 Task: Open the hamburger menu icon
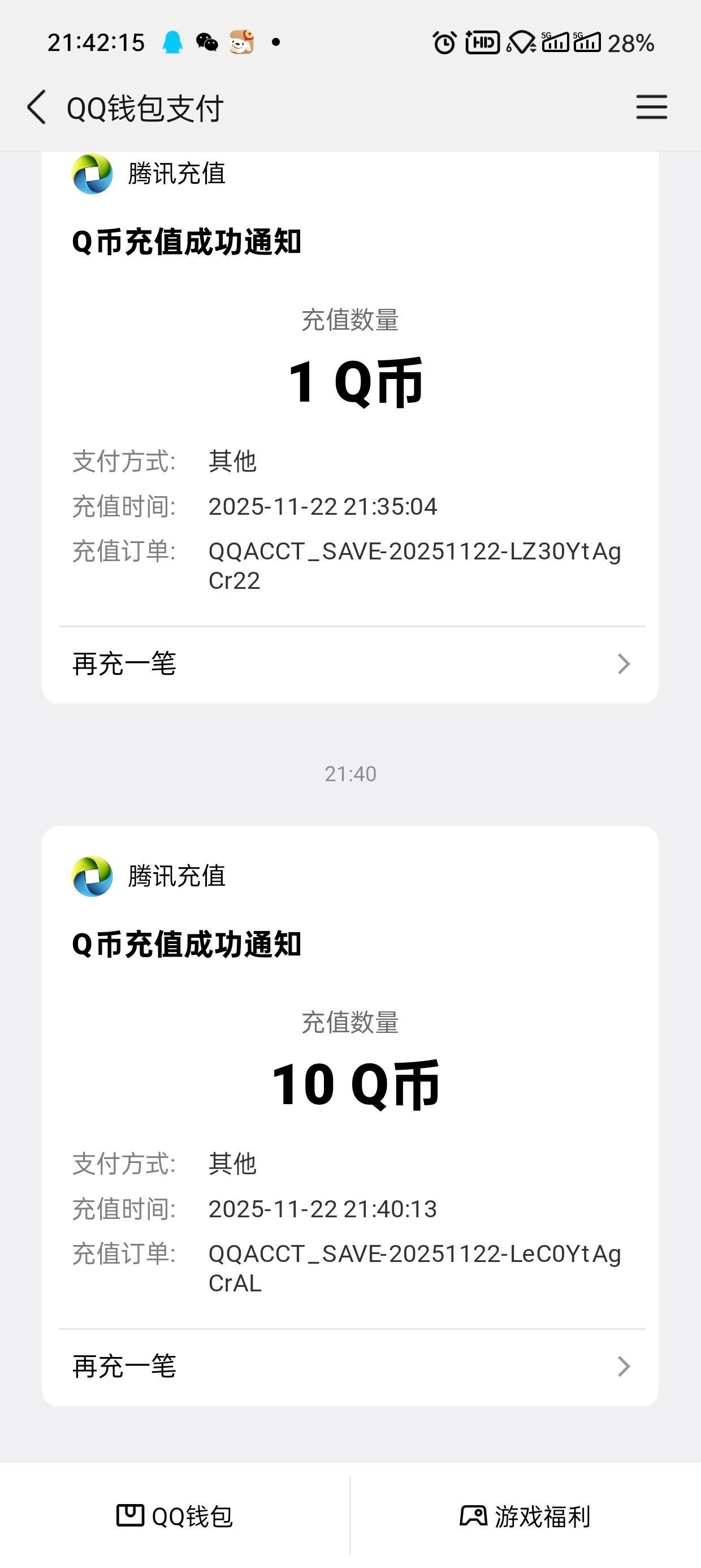pos(651,107)
